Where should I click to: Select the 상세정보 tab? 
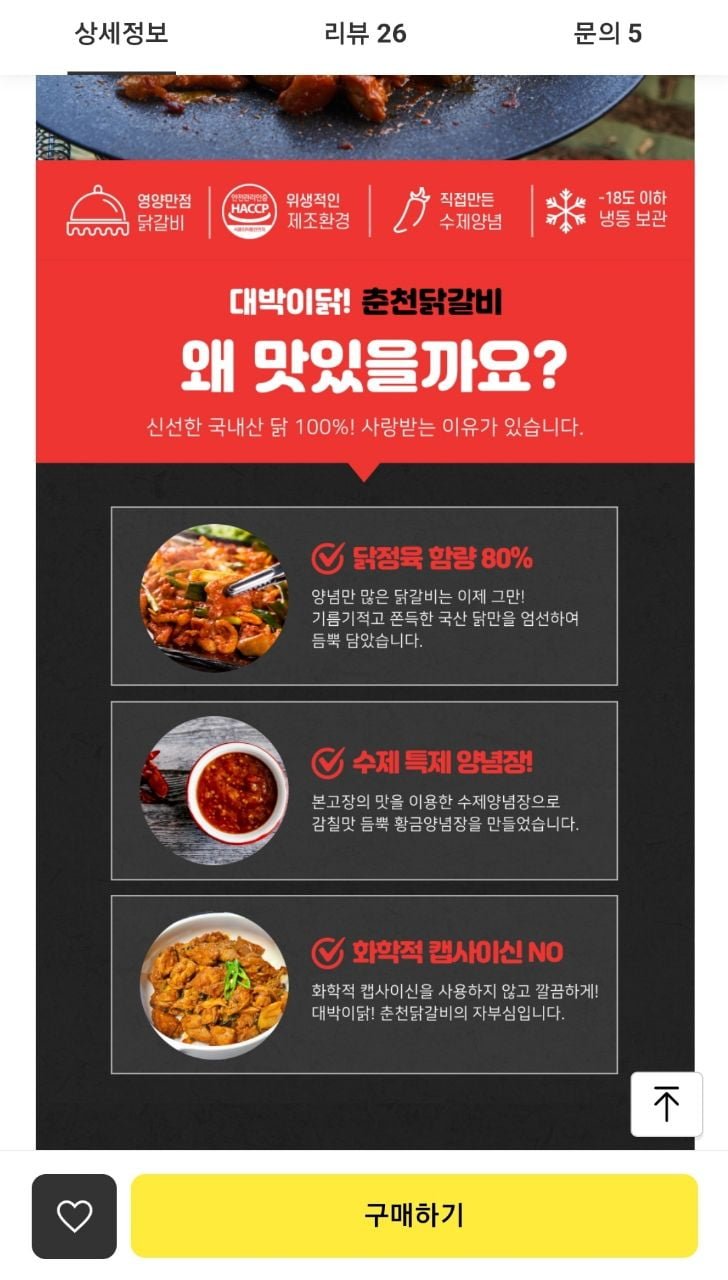point(122,34)
